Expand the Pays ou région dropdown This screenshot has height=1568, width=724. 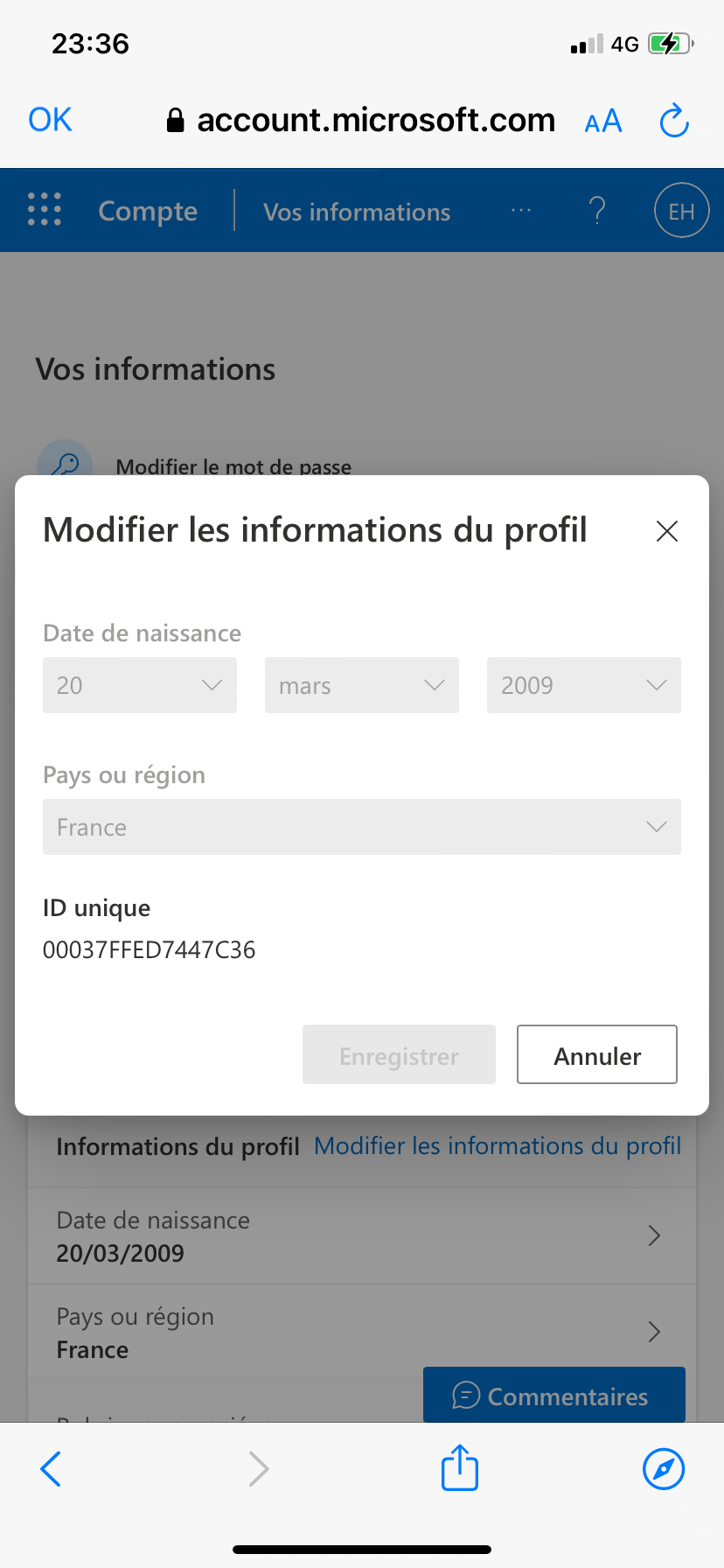(x=362, y=827)
